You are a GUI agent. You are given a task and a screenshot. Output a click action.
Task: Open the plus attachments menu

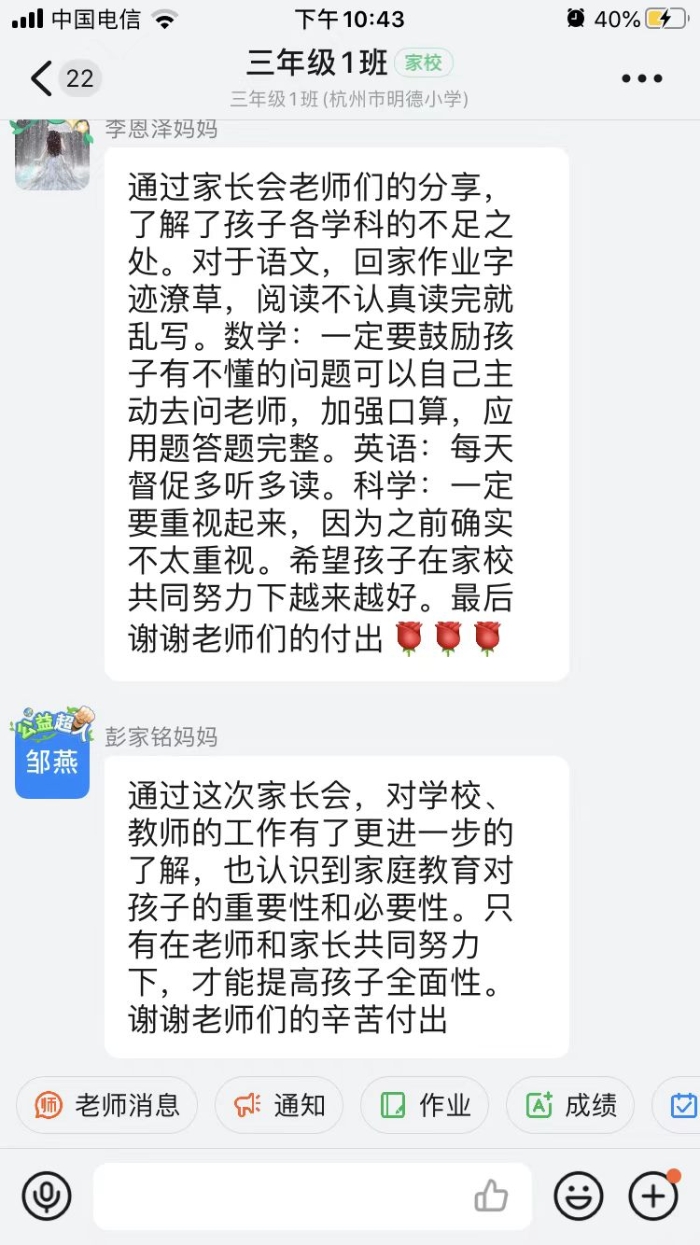point(653,1195)
